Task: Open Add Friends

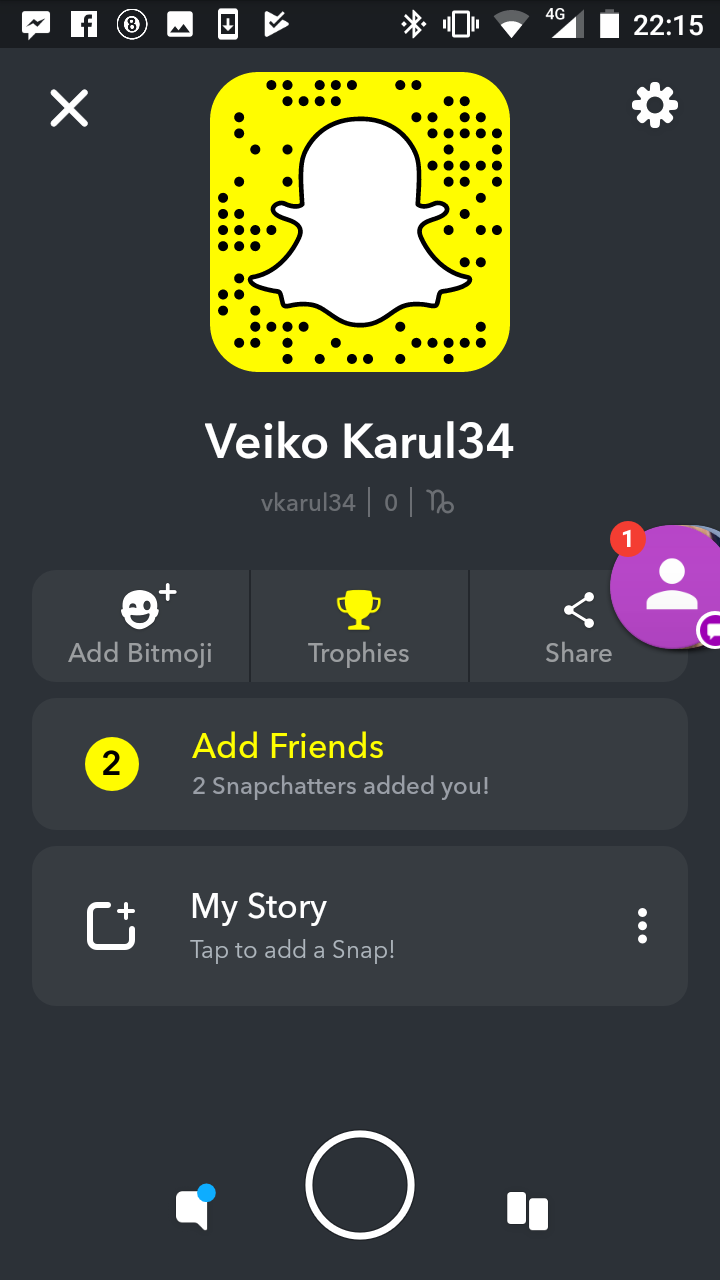Action: pyautogui.click(x=360, y=764)
